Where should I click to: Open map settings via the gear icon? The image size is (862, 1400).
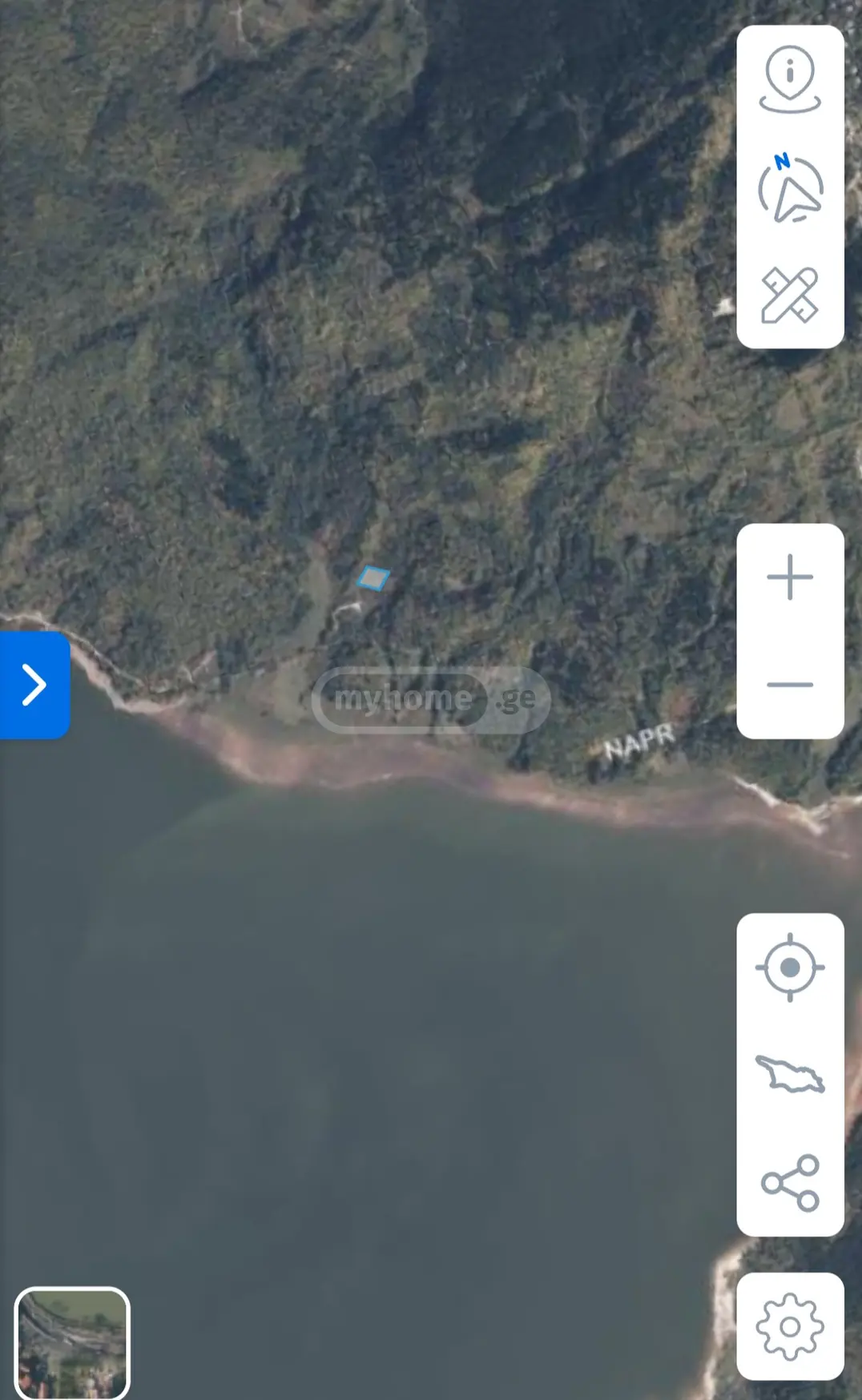pos(790,1326)
